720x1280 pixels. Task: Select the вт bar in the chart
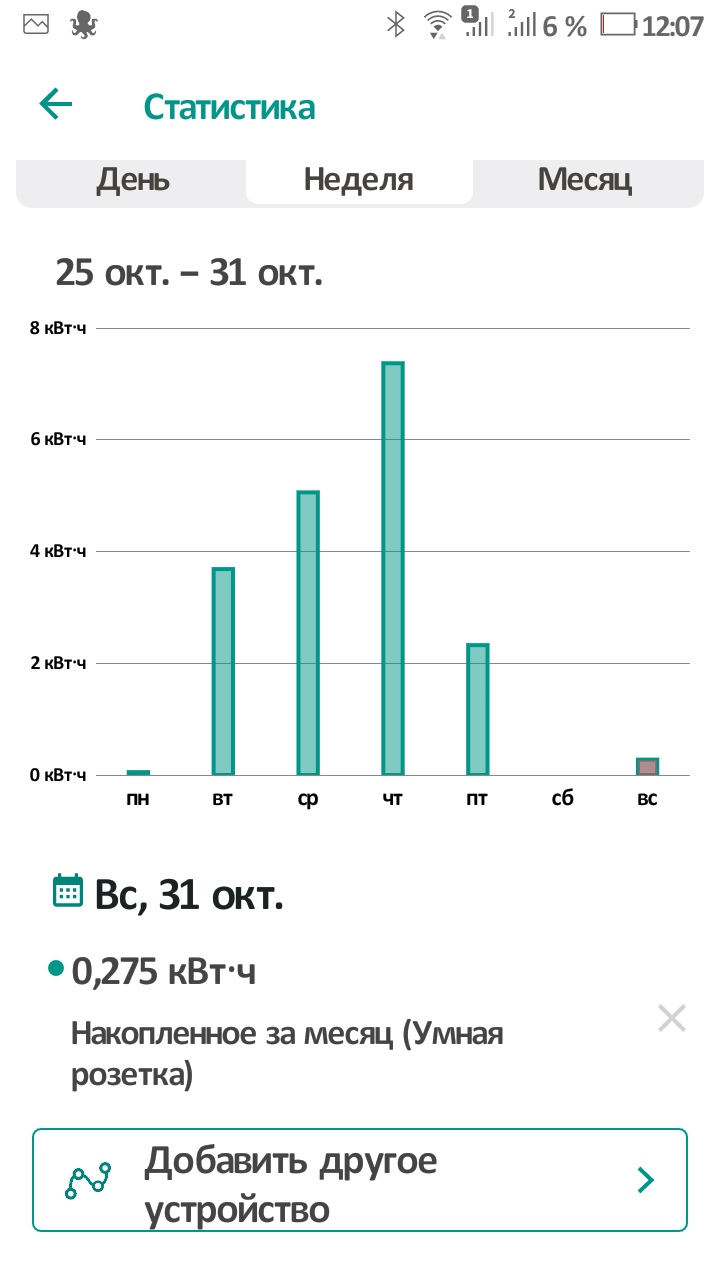(x=223, y=670)
